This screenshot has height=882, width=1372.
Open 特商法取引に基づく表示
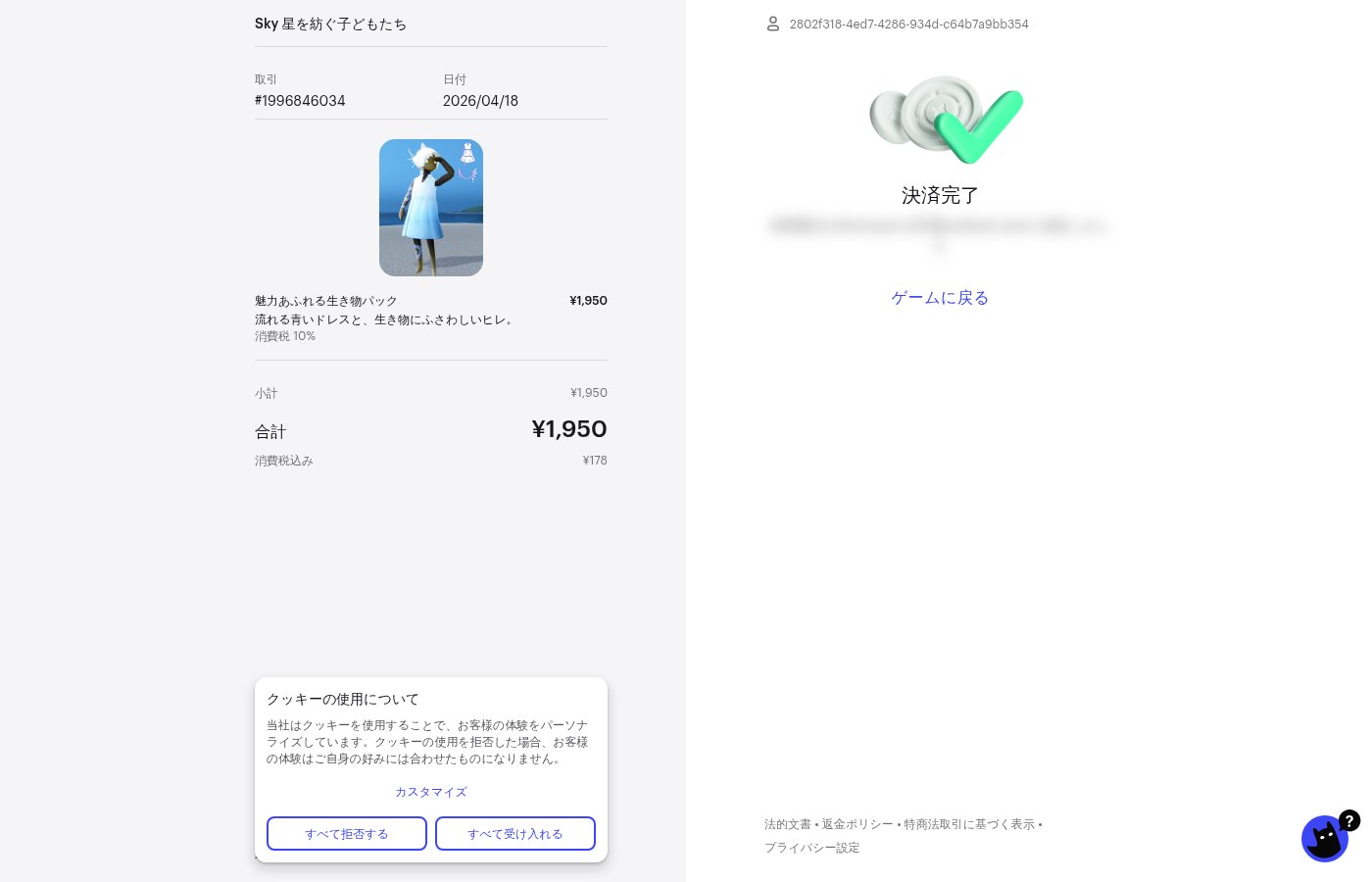point(968,824)
